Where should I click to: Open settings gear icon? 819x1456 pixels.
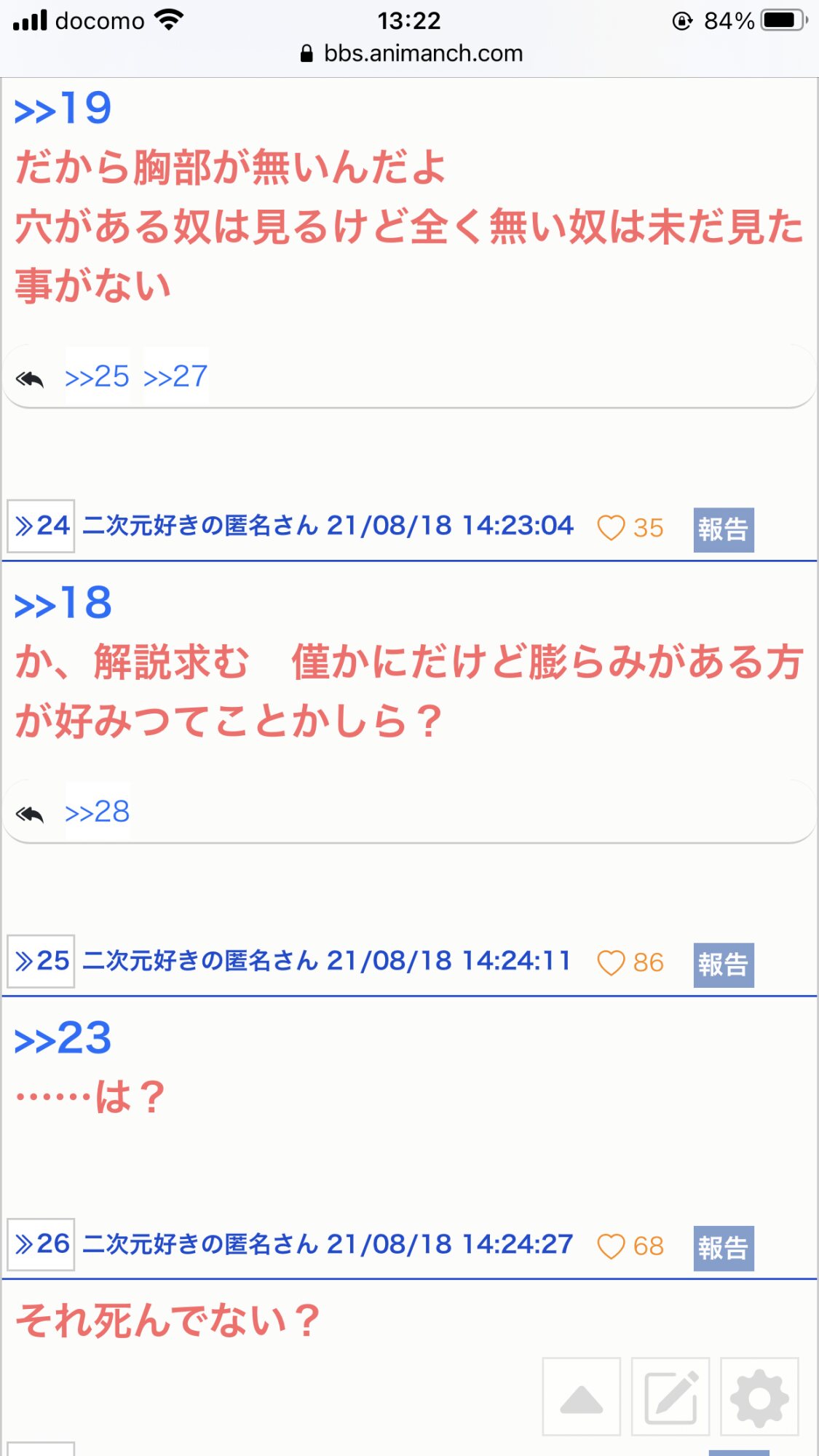759,1396
